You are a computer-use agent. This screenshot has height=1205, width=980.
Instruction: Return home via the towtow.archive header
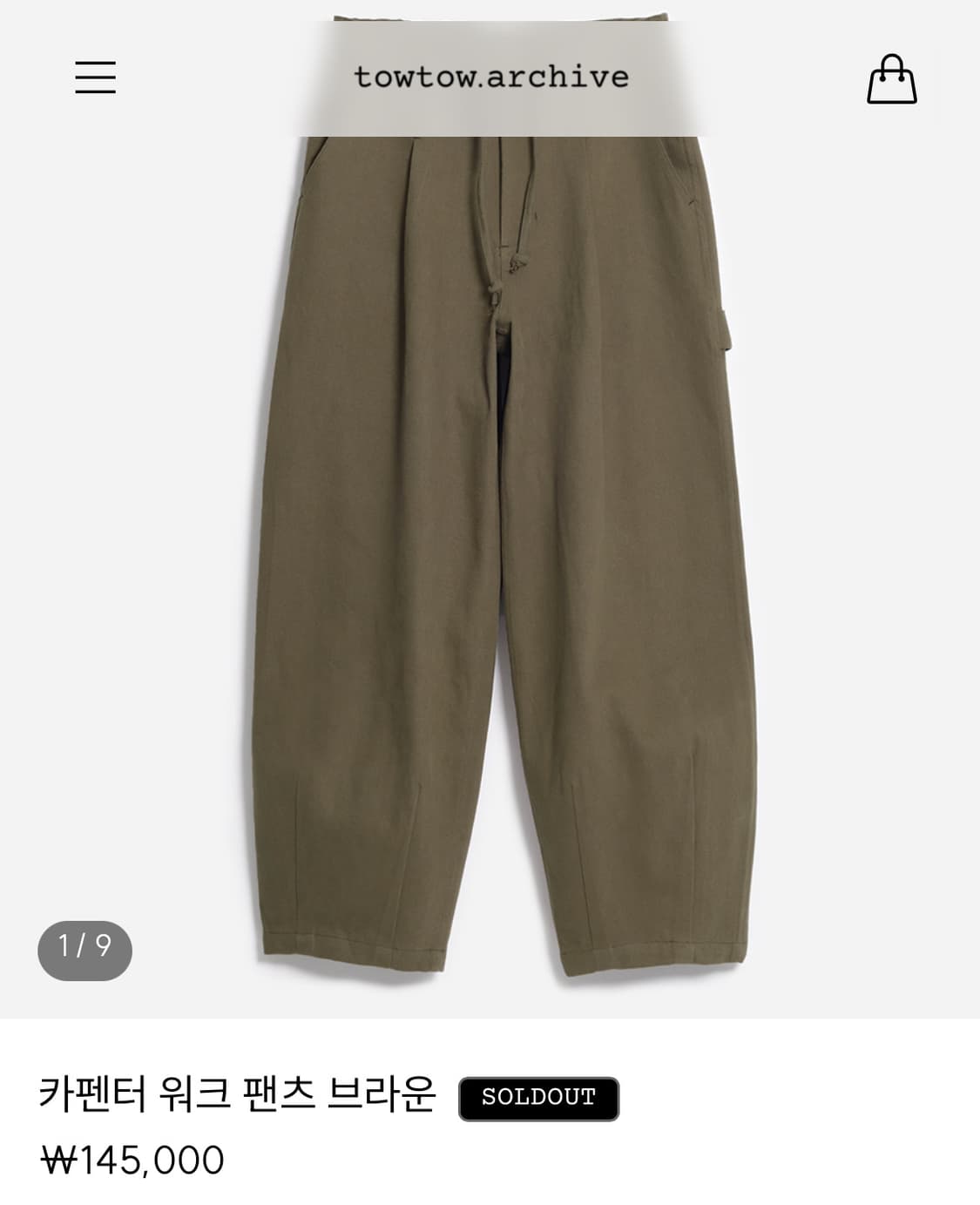[490, 77]
